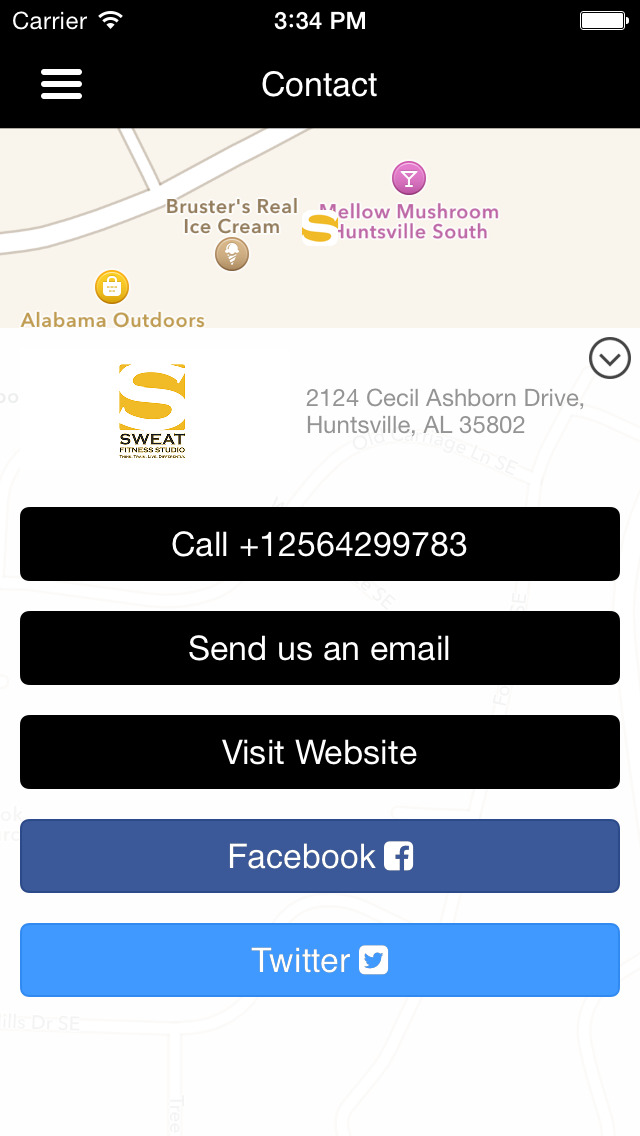Open the Twitter profile
This screenshot has height=1136, width=640.
pyautogui.click(x=320, y=960)
